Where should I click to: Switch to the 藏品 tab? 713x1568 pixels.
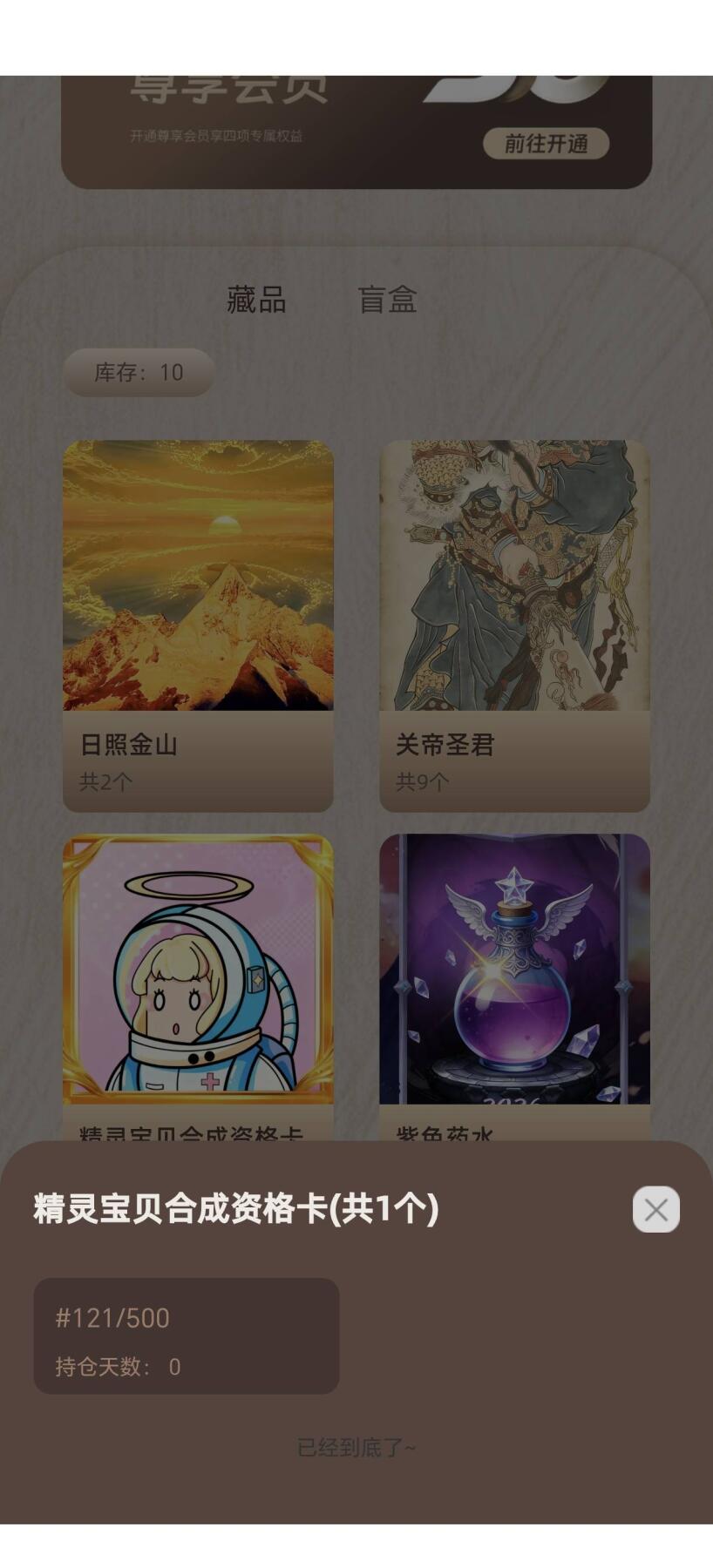254,301
